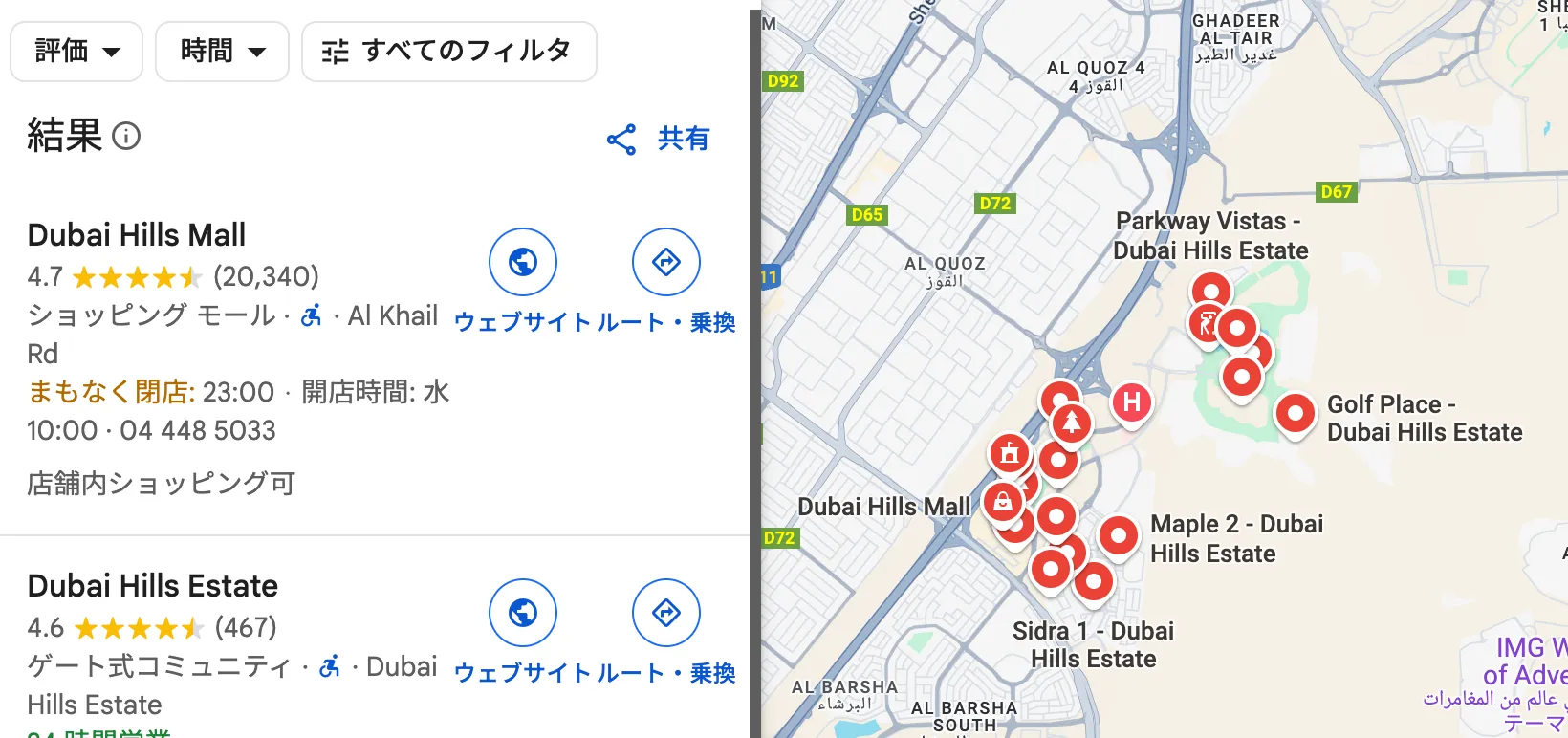The image size is (1568, 738).
Task: Open website for Dubai Hills Estate
Action: tap(522, 613)
